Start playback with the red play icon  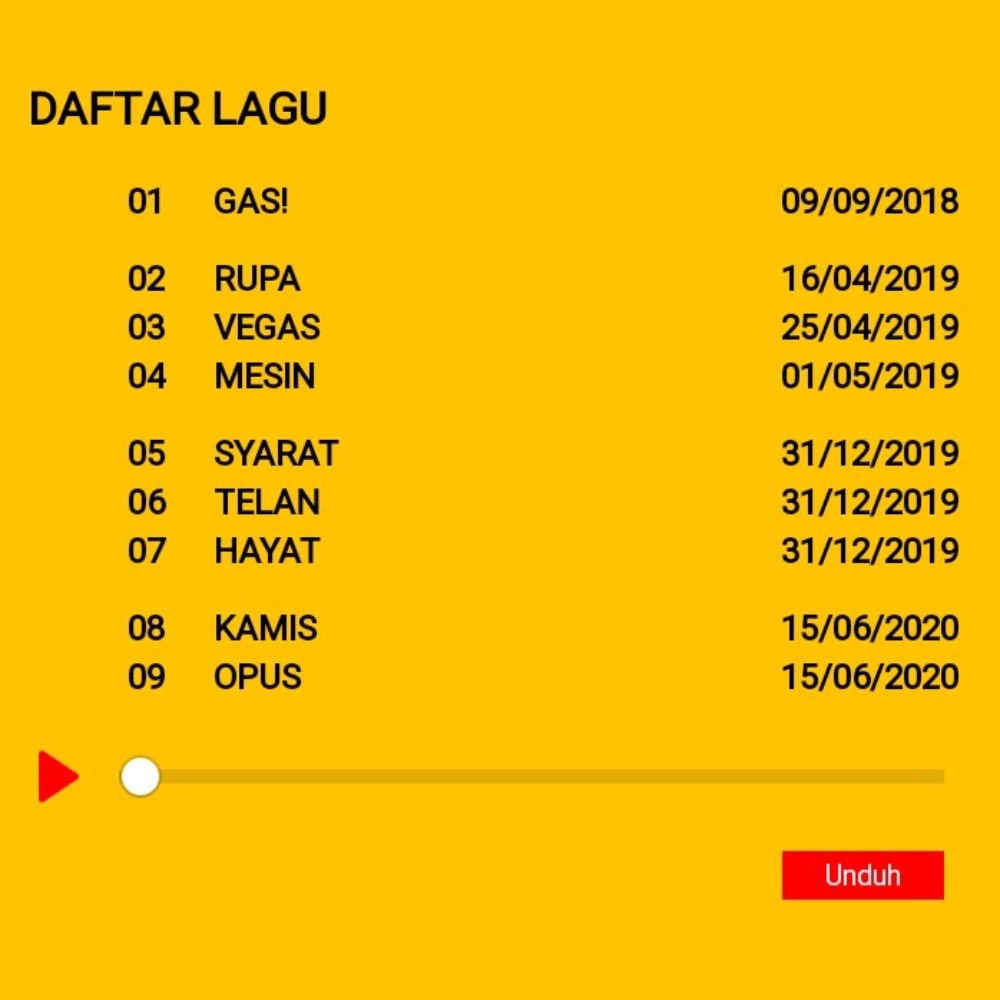pos(57,776)
